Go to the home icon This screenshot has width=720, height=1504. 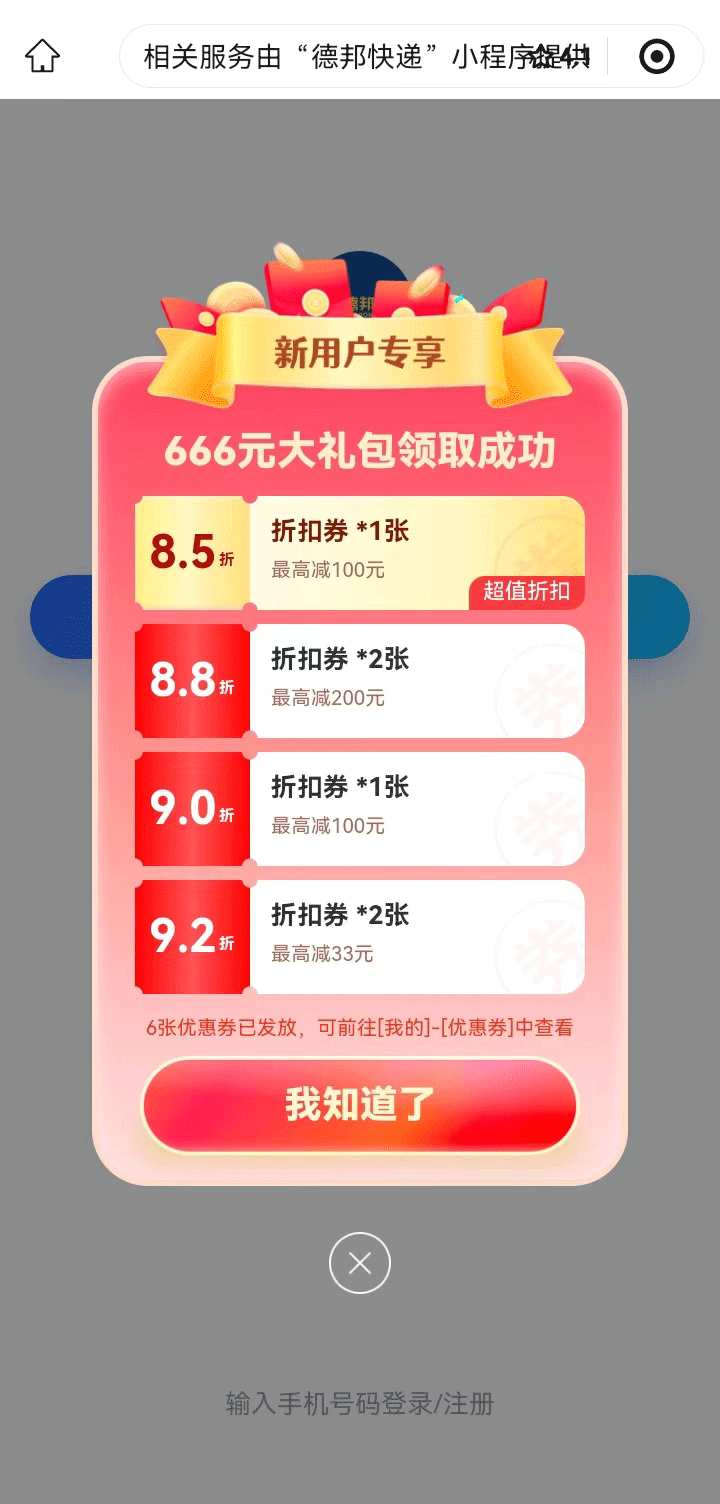click(42, 57)
